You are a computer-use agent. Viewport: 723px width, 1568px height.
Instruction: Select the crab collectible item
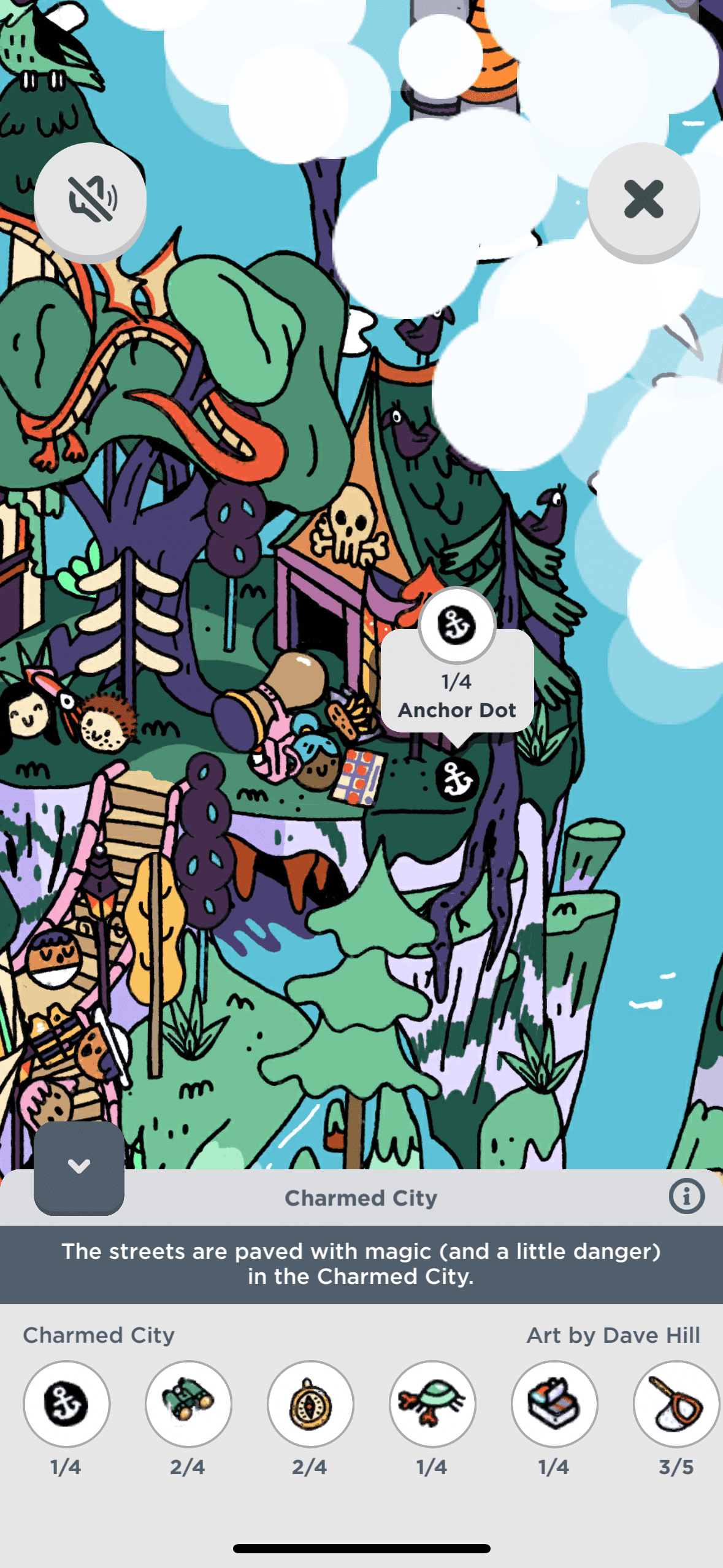[432, 1404]
